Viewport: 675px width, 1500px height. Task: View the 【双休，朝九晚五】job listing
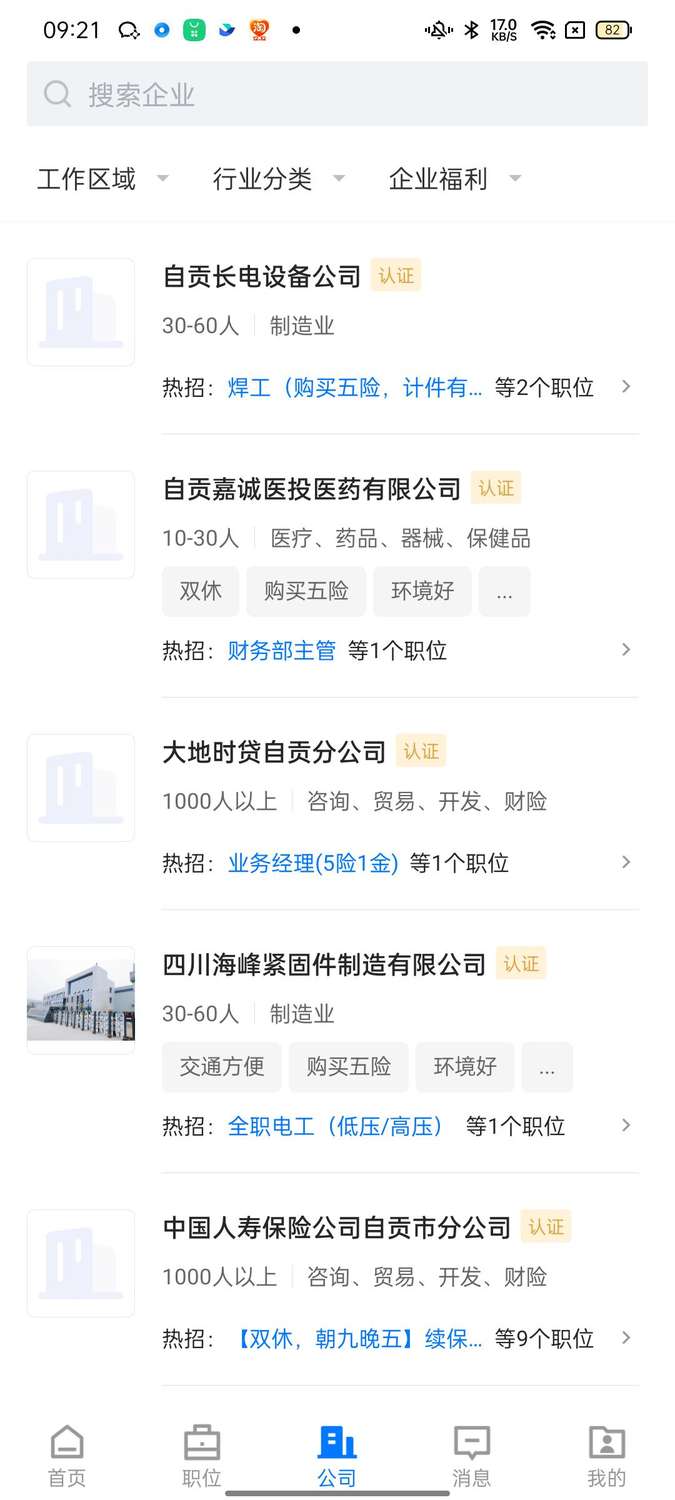pos(358,1339)
